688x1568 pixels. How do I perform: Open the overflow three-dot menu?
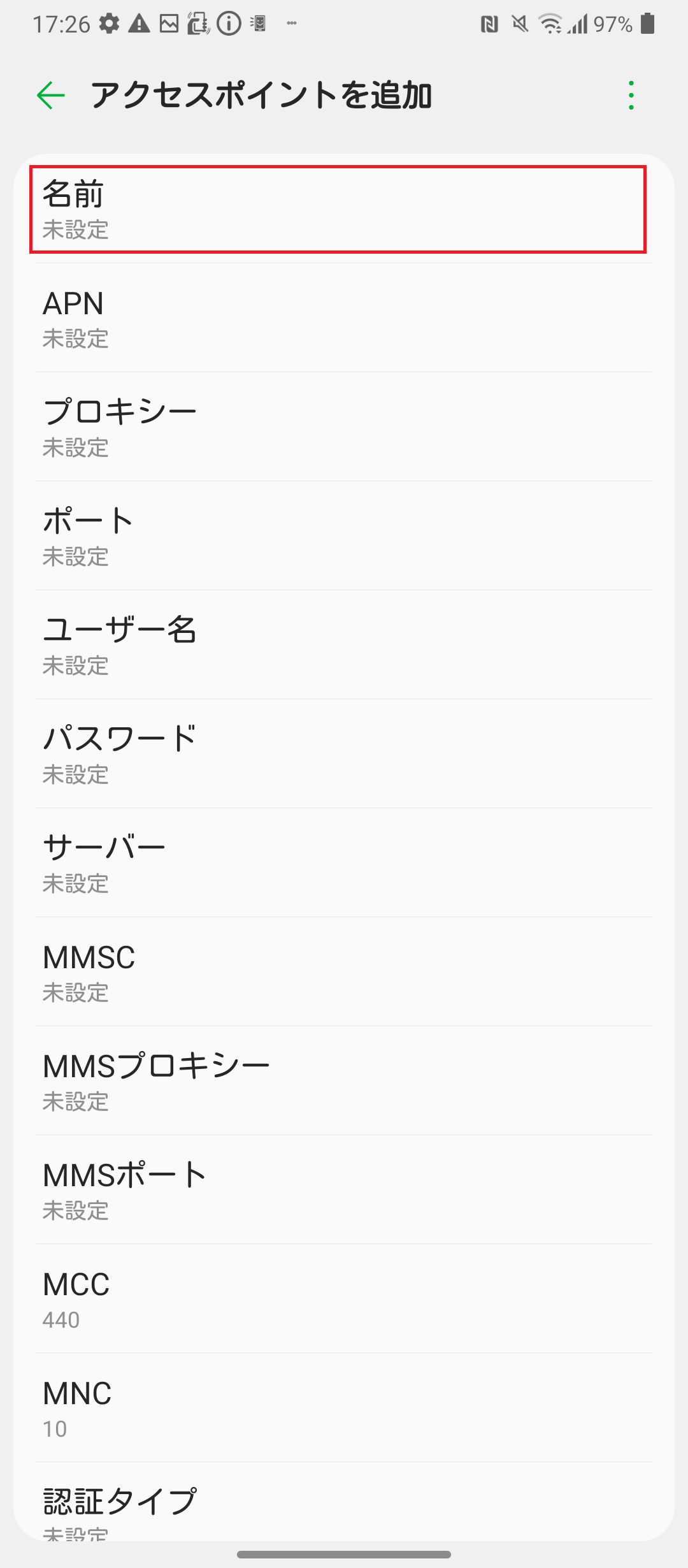coord(630,94)
